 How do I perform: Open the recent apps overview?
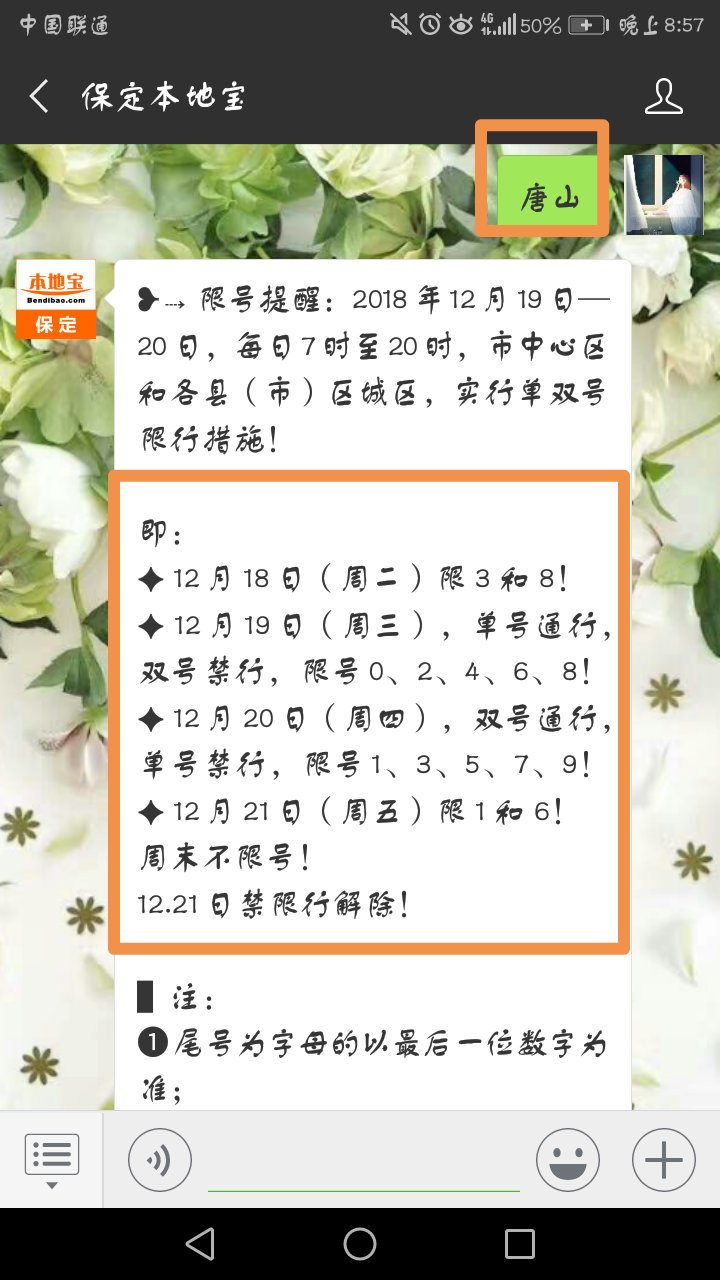[x=520, y=1244]
